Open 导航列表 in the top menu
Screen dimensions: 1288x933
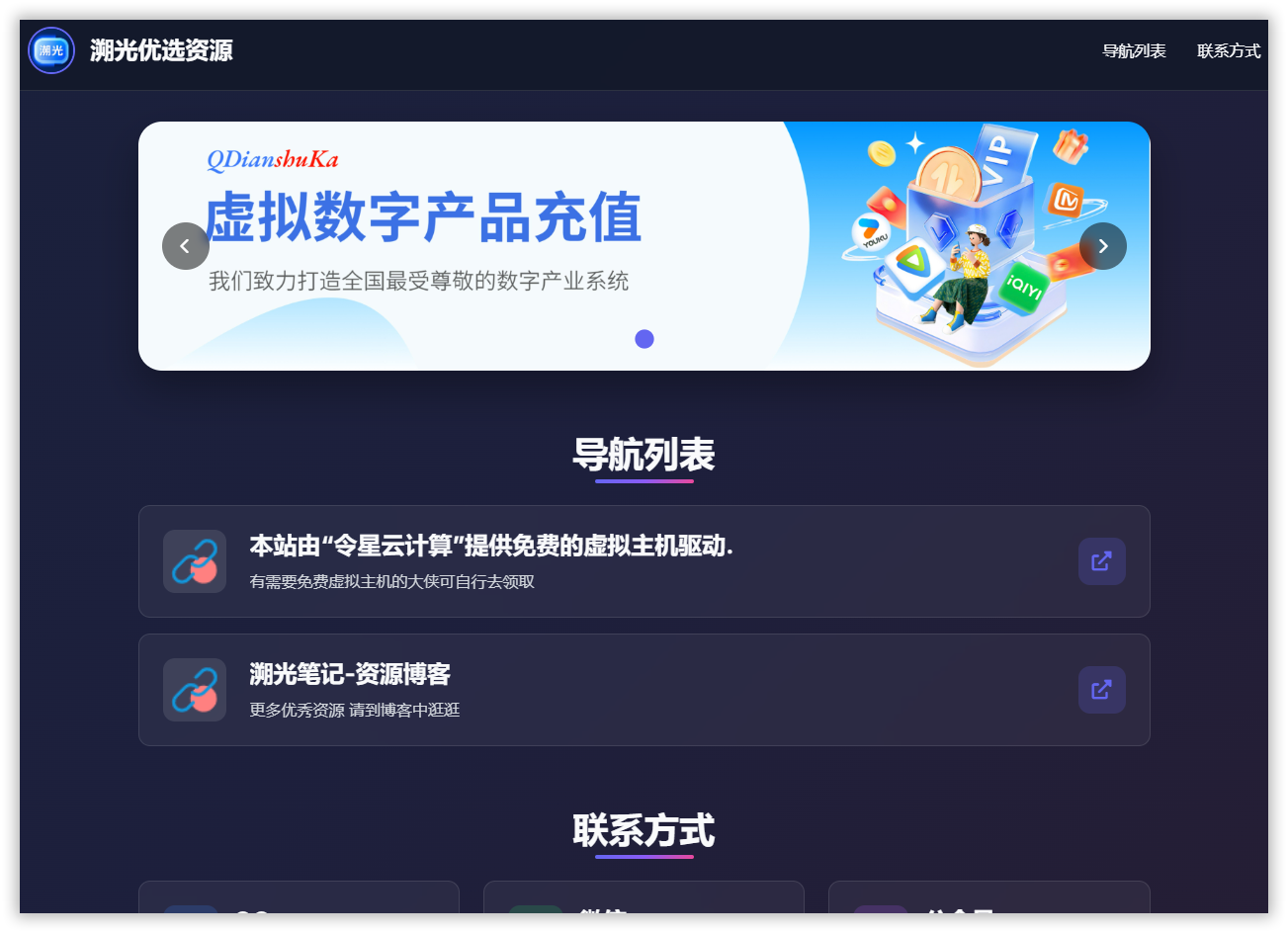tap(1134, 51)
